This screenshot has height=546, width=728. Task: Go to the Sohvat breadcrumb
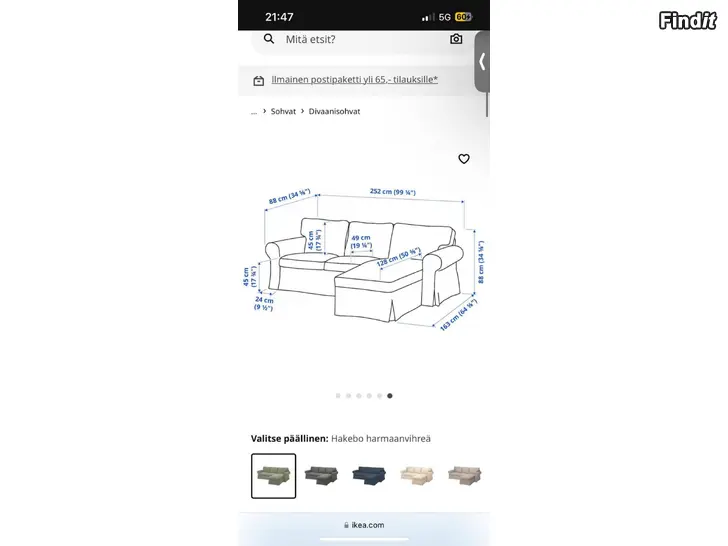[x=283, y=112]
